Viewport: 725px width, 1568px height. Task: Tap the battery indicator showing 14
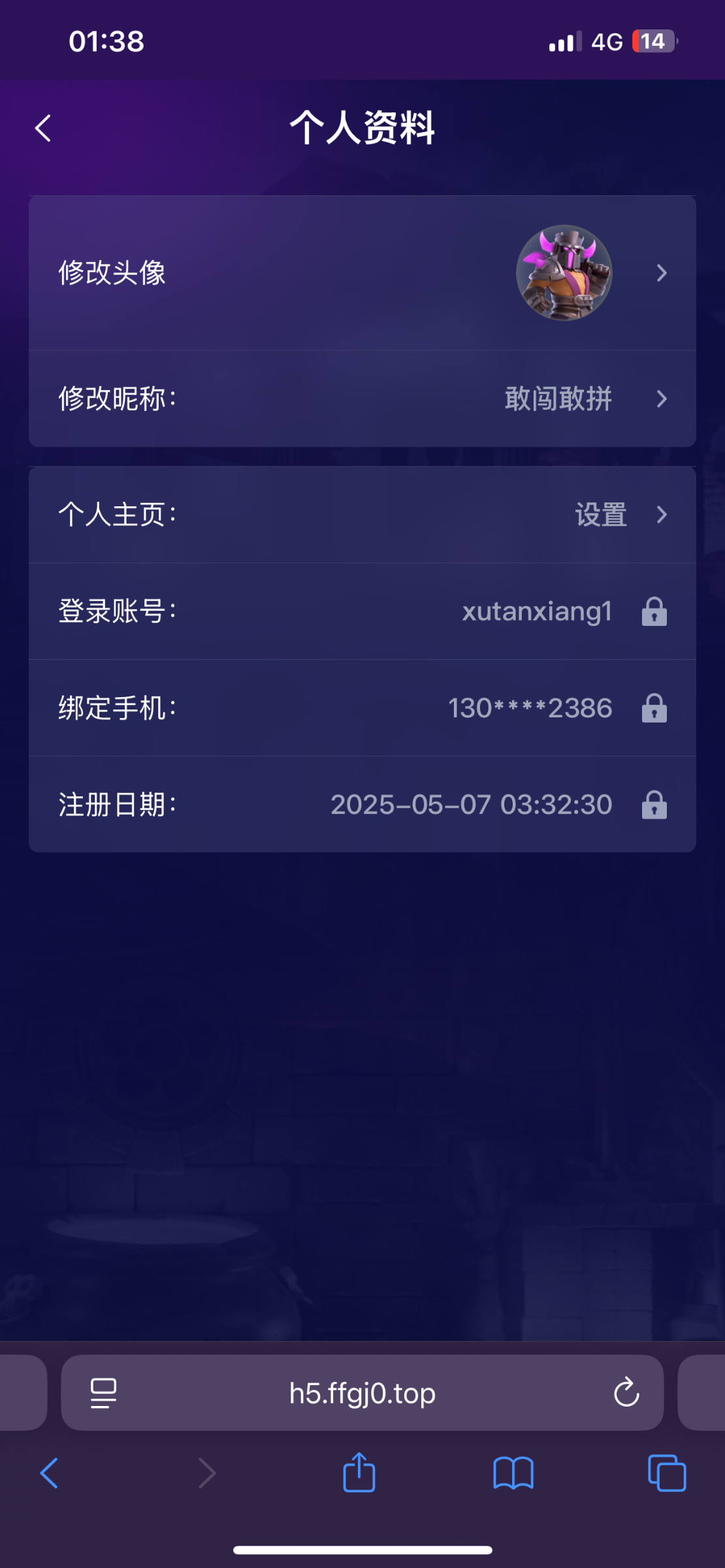[x=651, y=41]
